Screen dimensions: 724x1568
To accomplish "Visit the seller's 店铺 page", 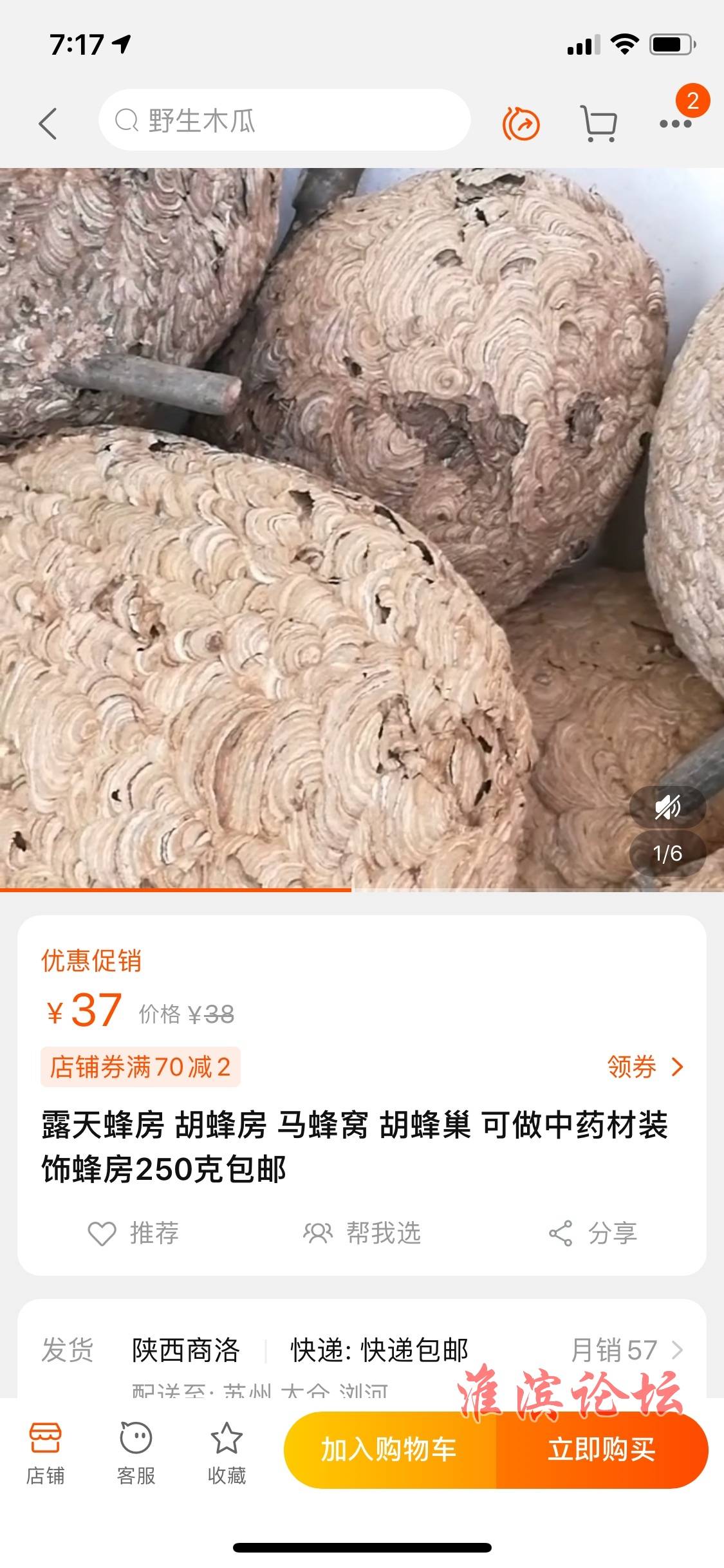I will [x=45, y=1454].
